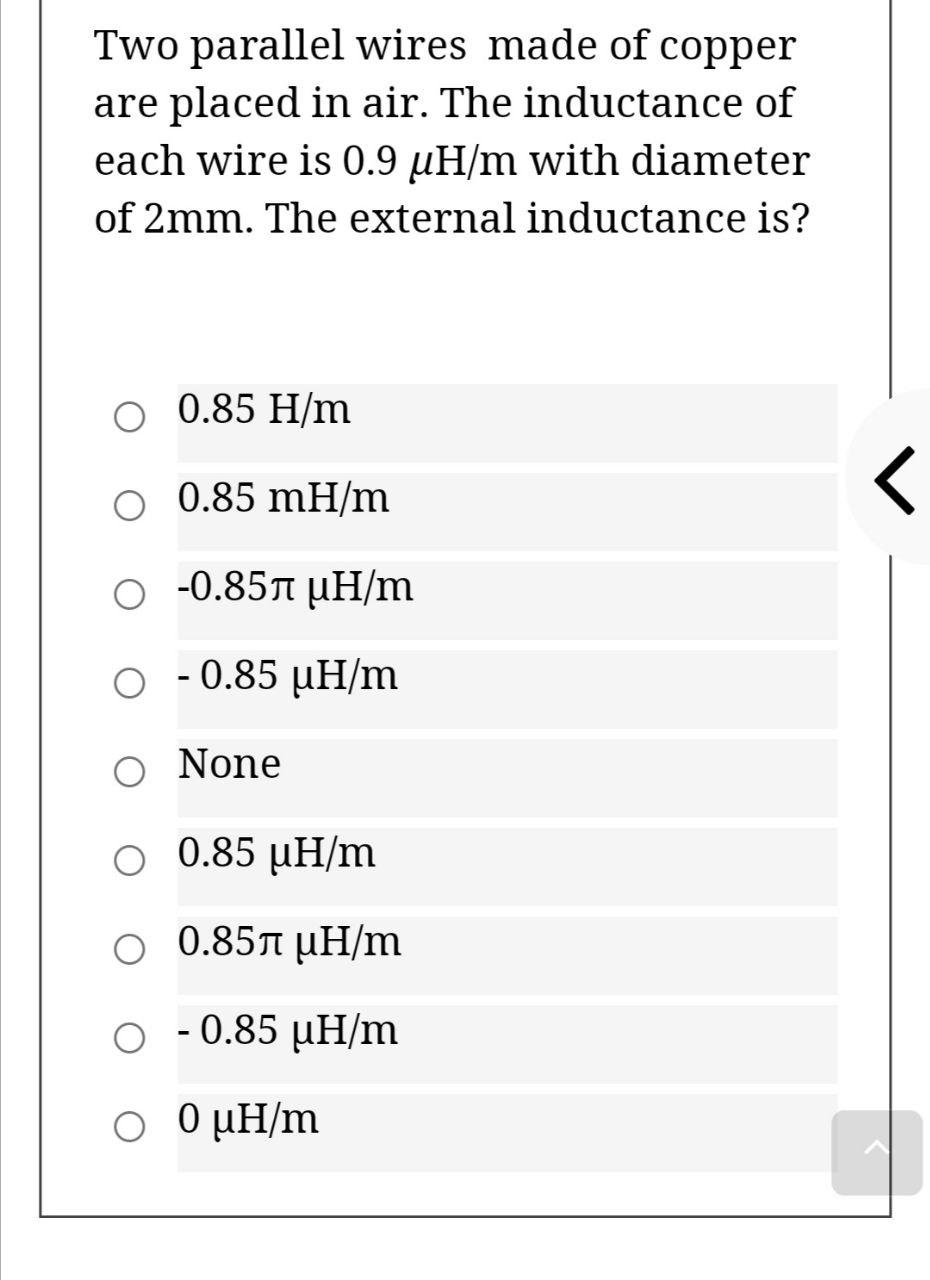Tap the scroll-to-top arrow button
Screen dimensions: 930x1280
[x=876, y=1152]
